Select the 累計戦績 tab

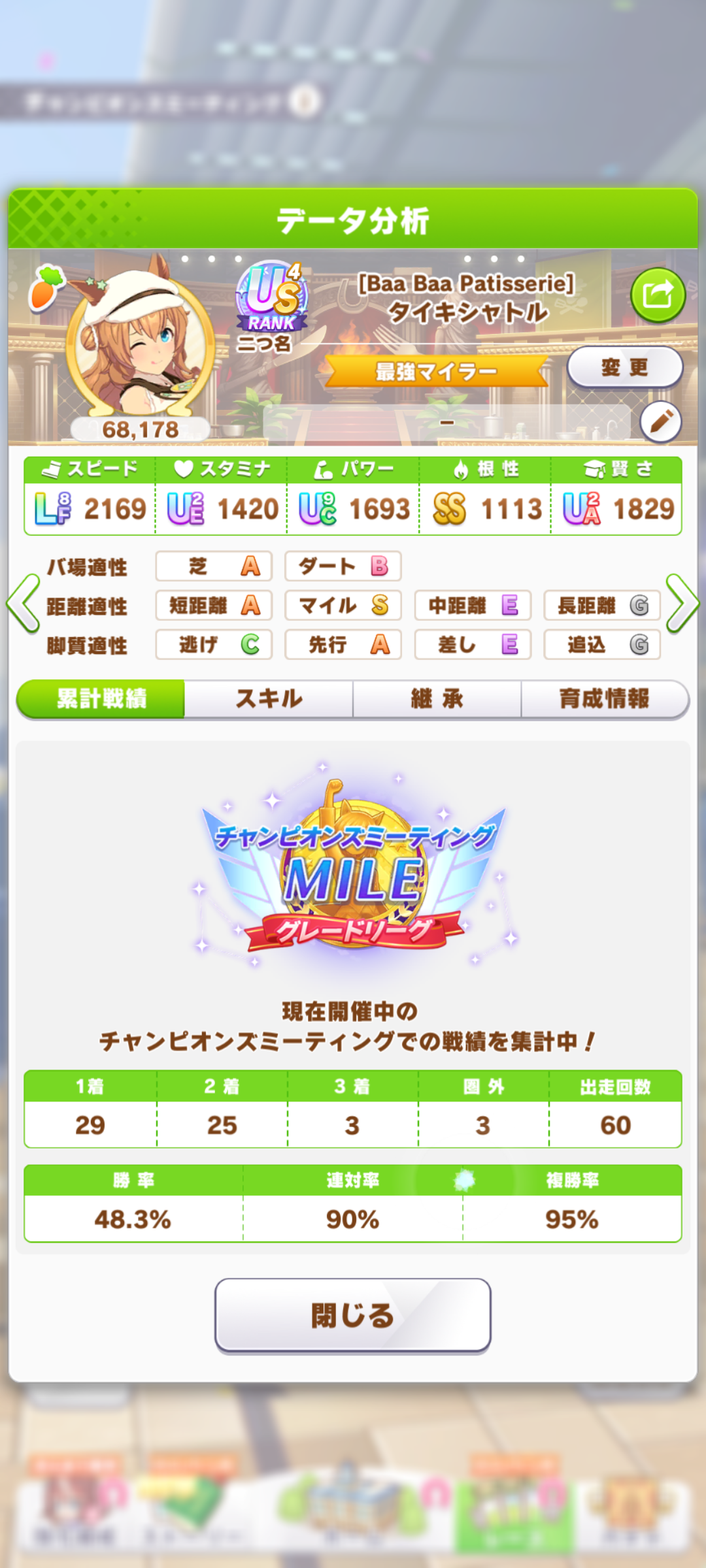pos(101,699)
